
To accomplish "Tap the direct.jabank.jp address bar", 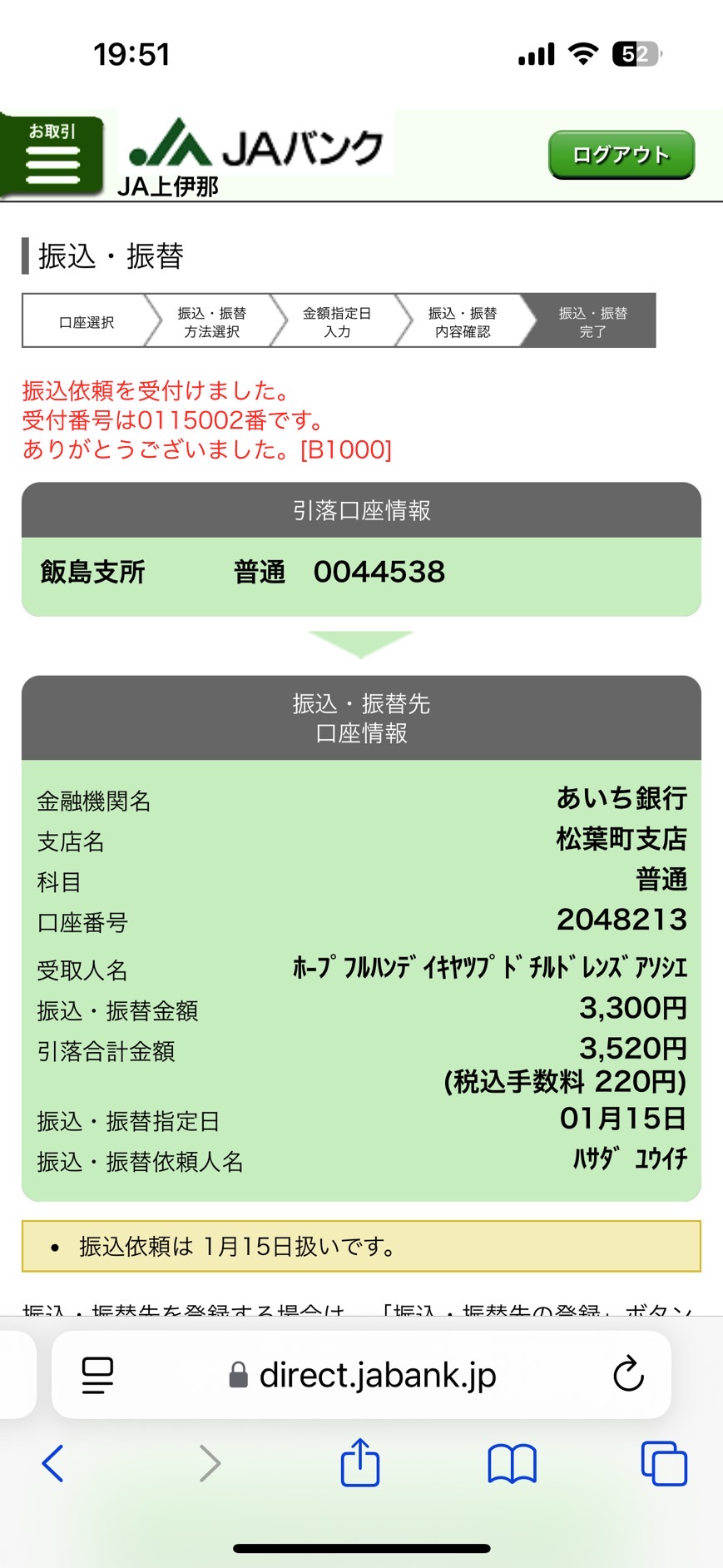I will [x=362, y=1375].
